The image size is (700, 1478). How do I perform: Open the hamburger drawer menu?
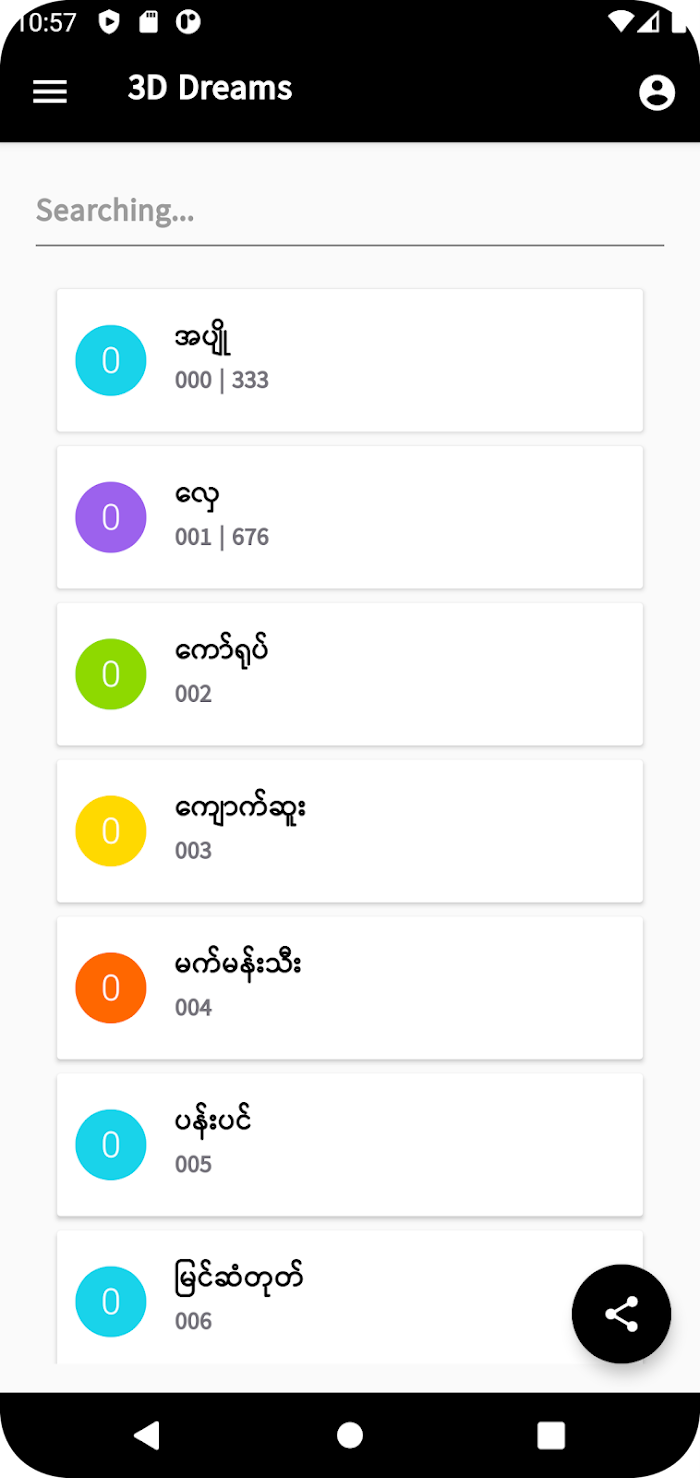(50, 92)
